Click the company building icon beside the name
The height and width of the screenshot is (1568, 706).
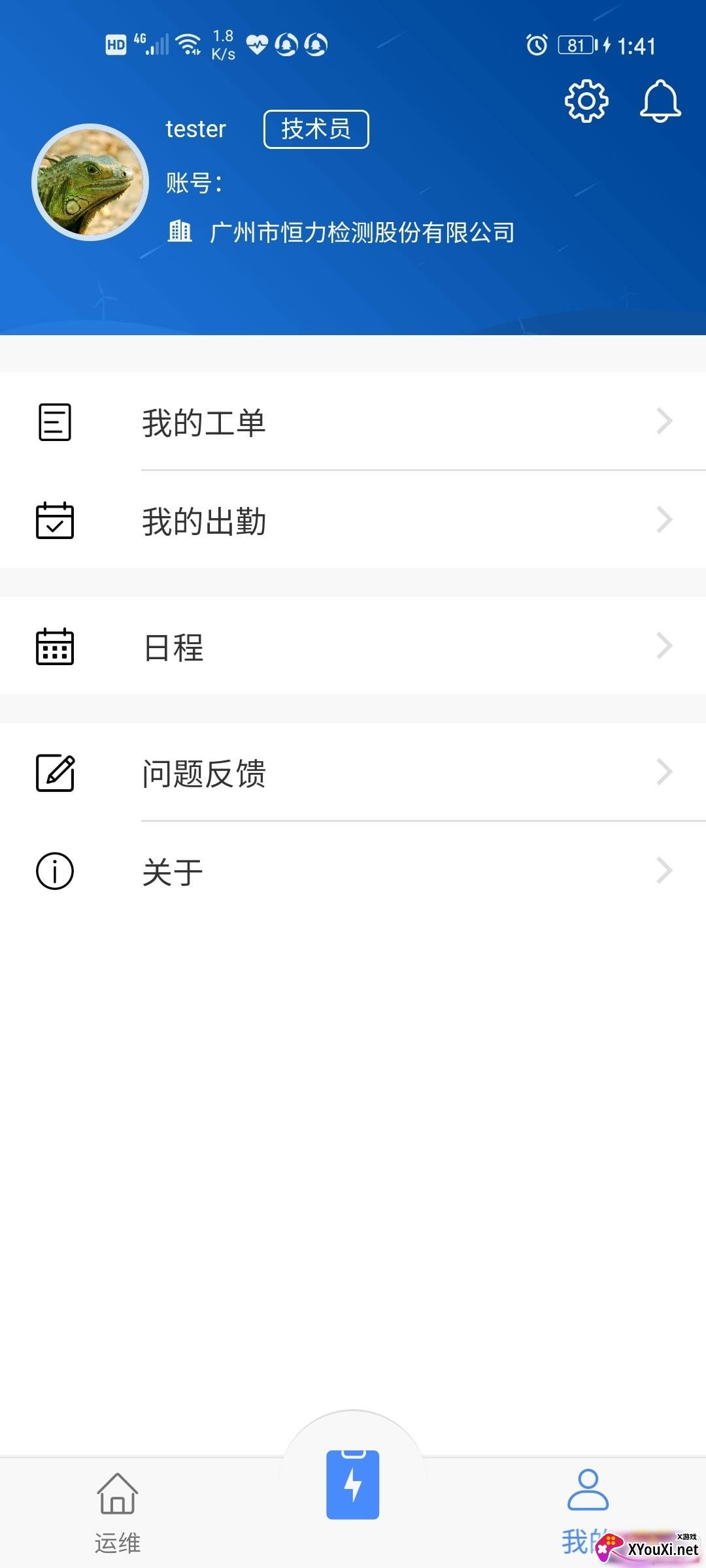(182, 231)
